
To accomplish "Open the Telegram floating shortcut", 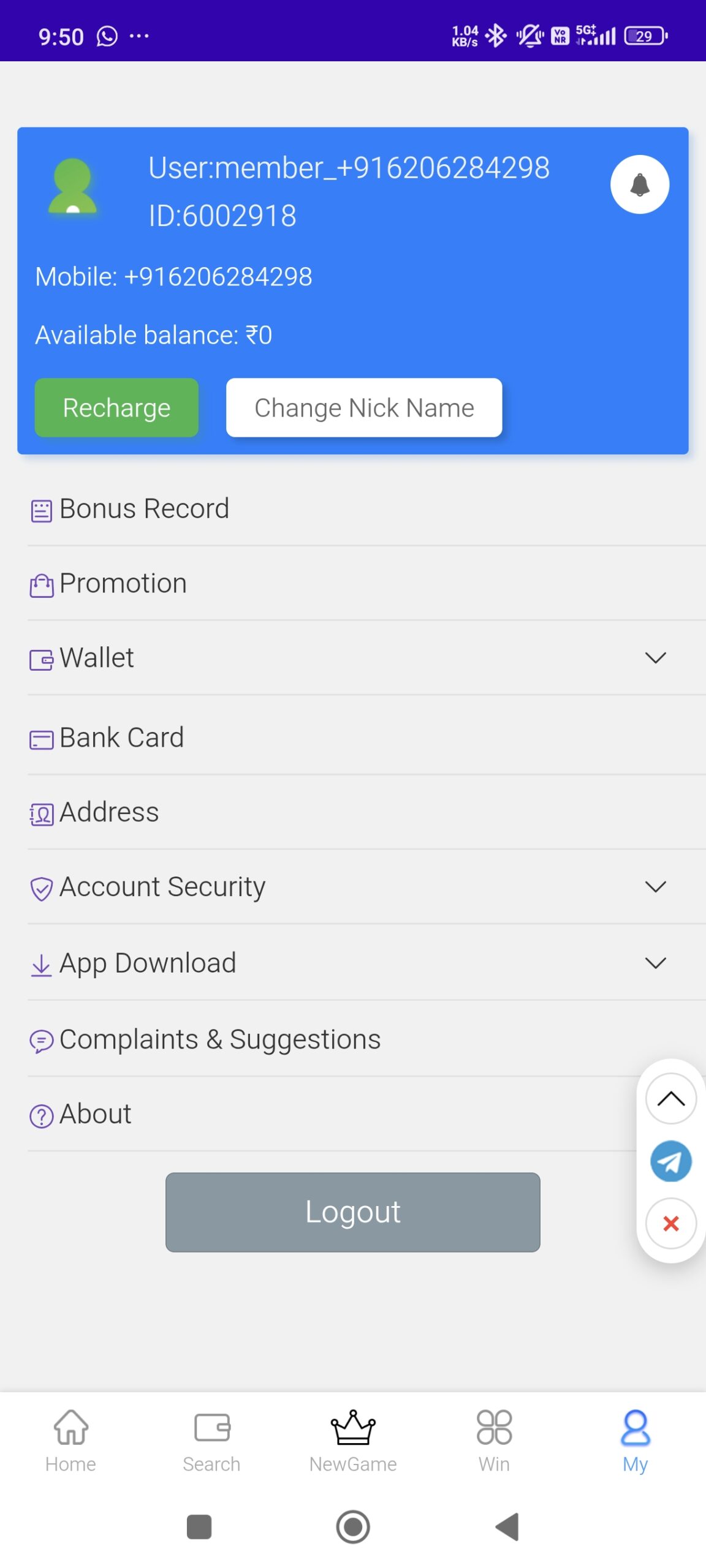I will click(x=670, y=1161).
